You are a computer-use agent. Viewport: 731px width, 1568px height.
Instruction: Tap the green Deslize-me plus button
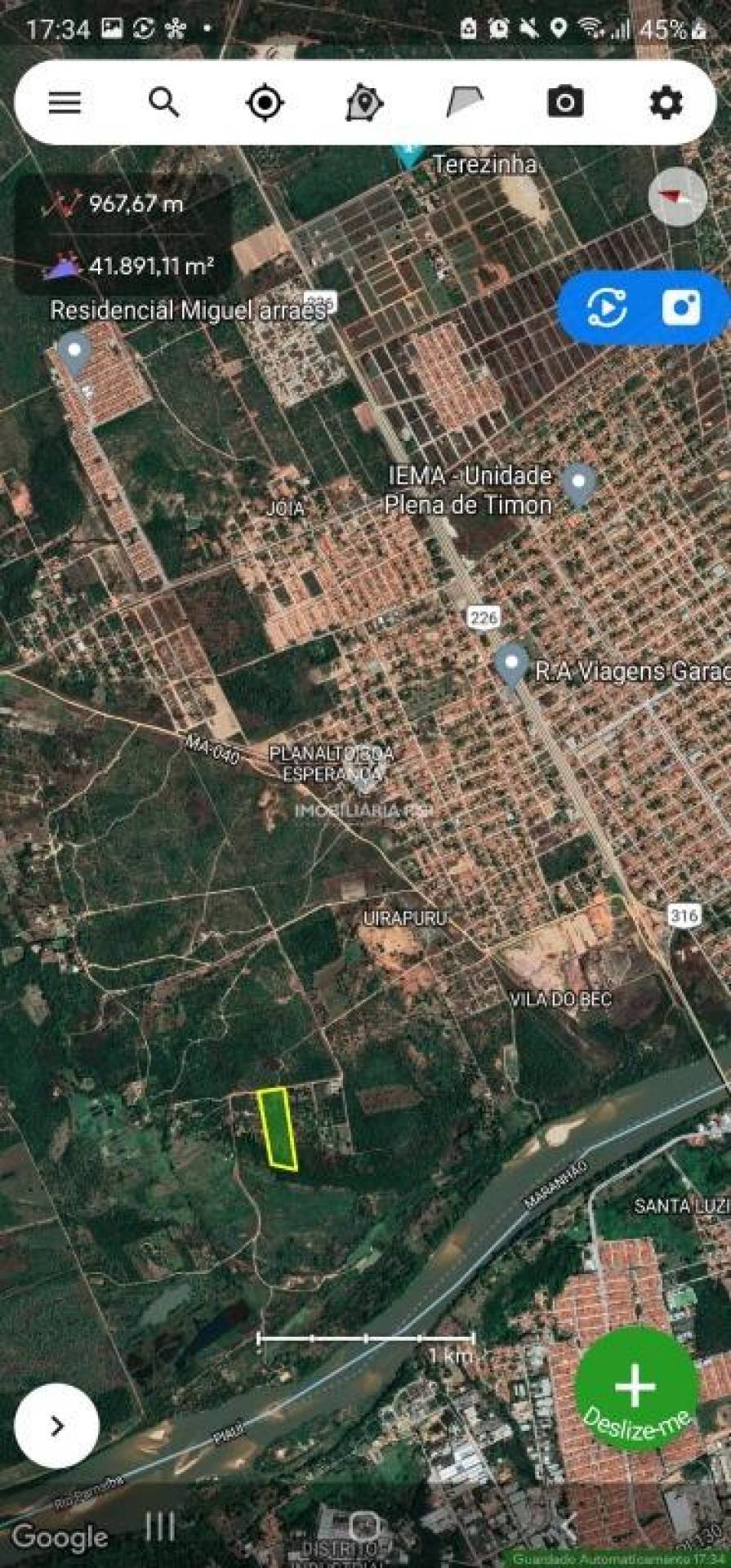point(636,1388)
